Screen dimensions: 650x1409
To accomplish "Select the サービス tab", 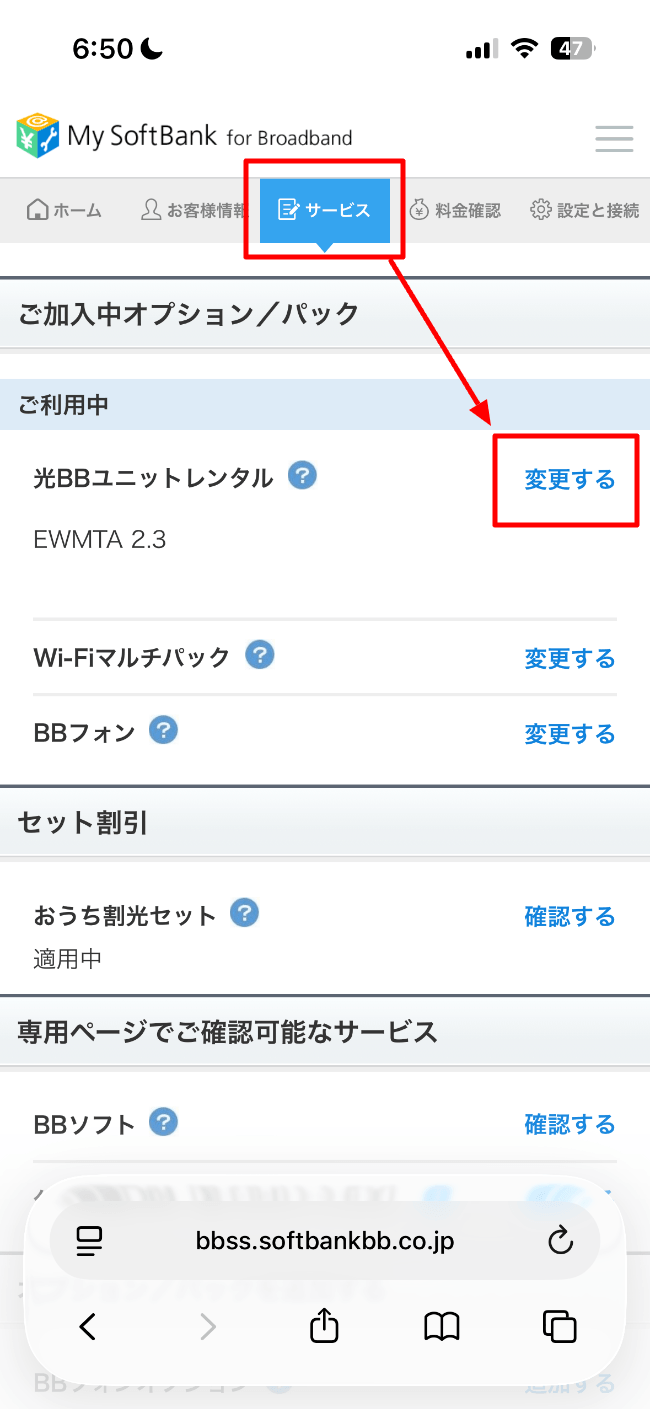I will 324,210.
